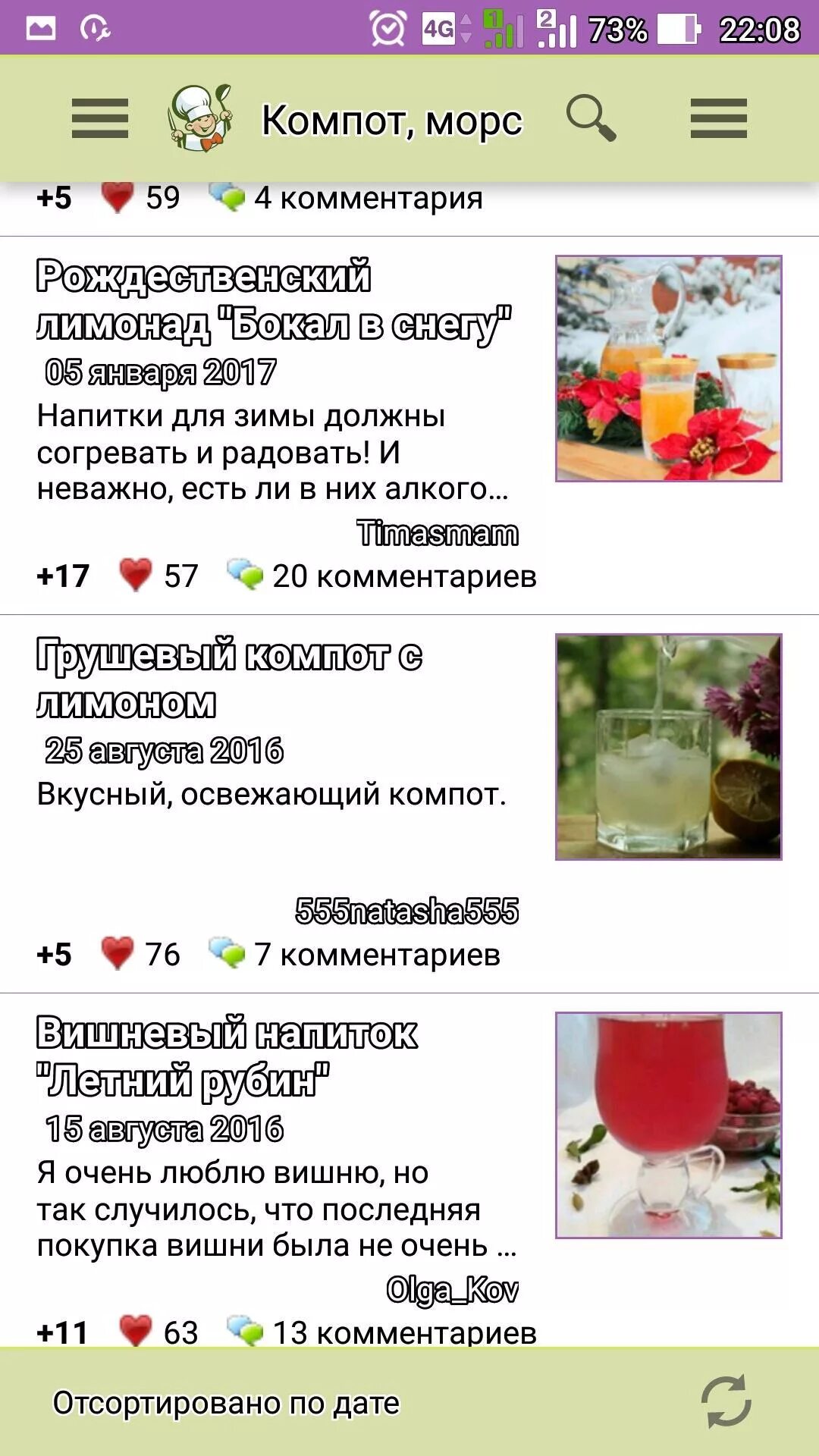Like the pear compote recipe heart
Viewport: 819px width, 1456px height.
click(118, 954)
